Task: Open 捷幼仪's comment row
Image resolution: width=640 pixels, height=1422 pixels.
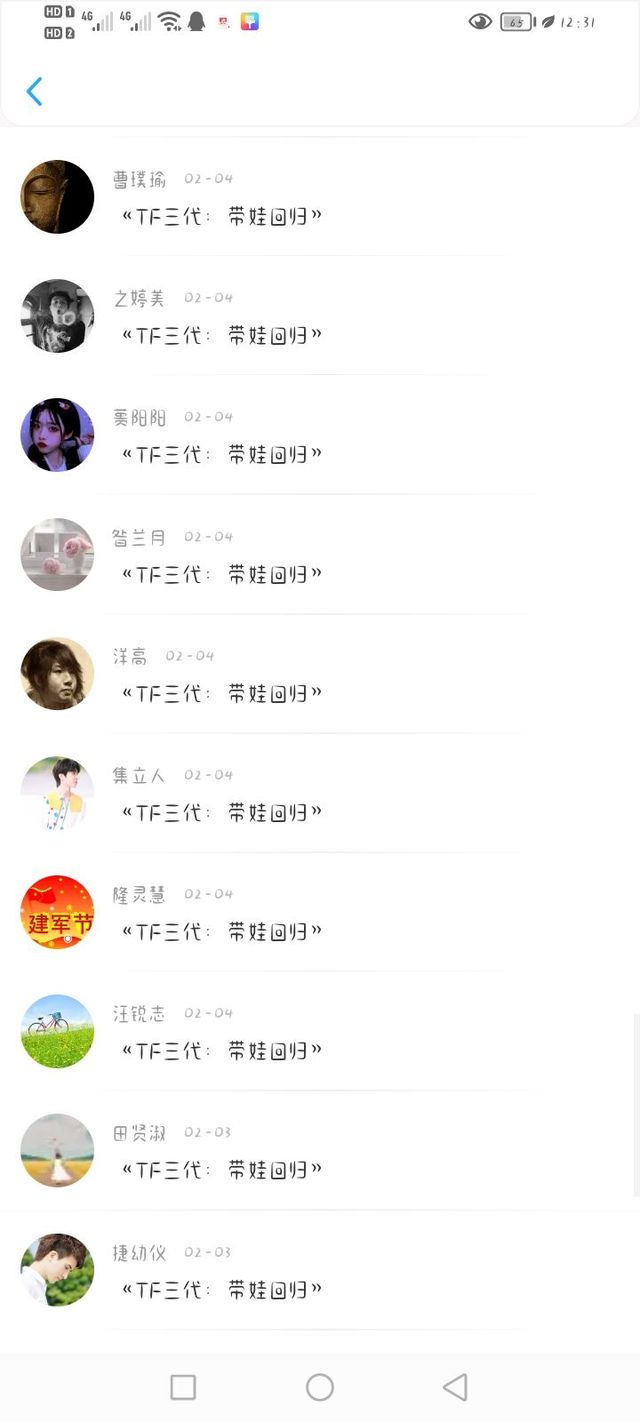Action: pyautogui.click(x=320, y=1270)
